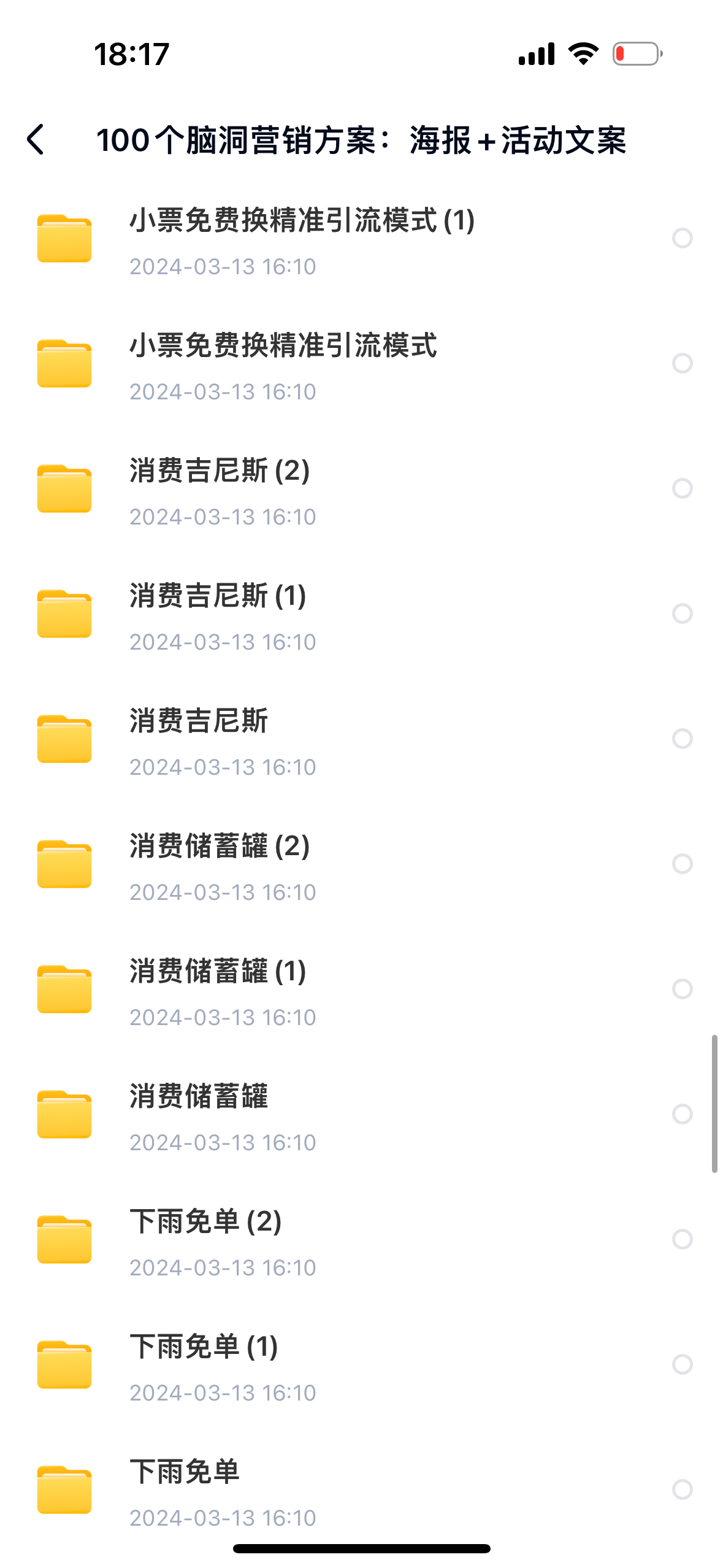Mark the circle next to 消费储蓄罐 (2)
723x1568 pixels.
coord(682,864)
